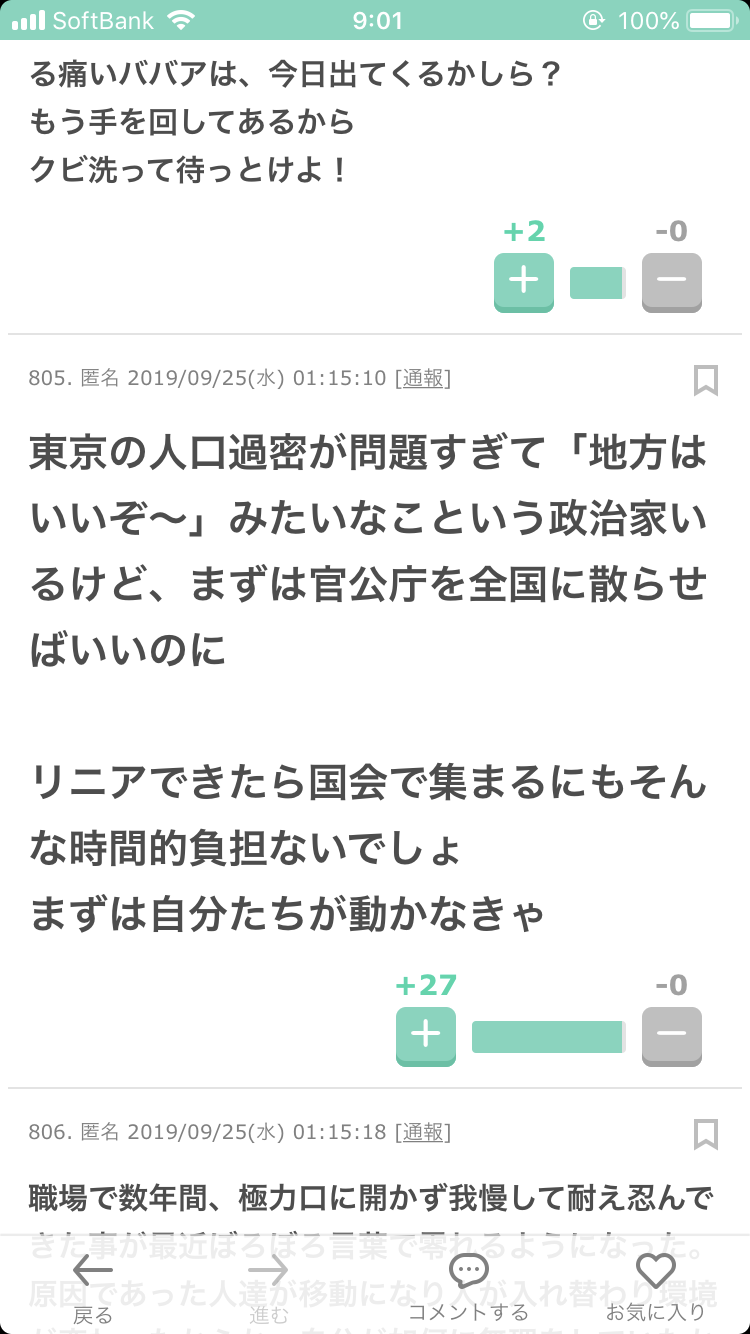Toggle the bookmark ribbon on comment 805
The width and height of the screenshot is (750, 1334).
point(705,380)
